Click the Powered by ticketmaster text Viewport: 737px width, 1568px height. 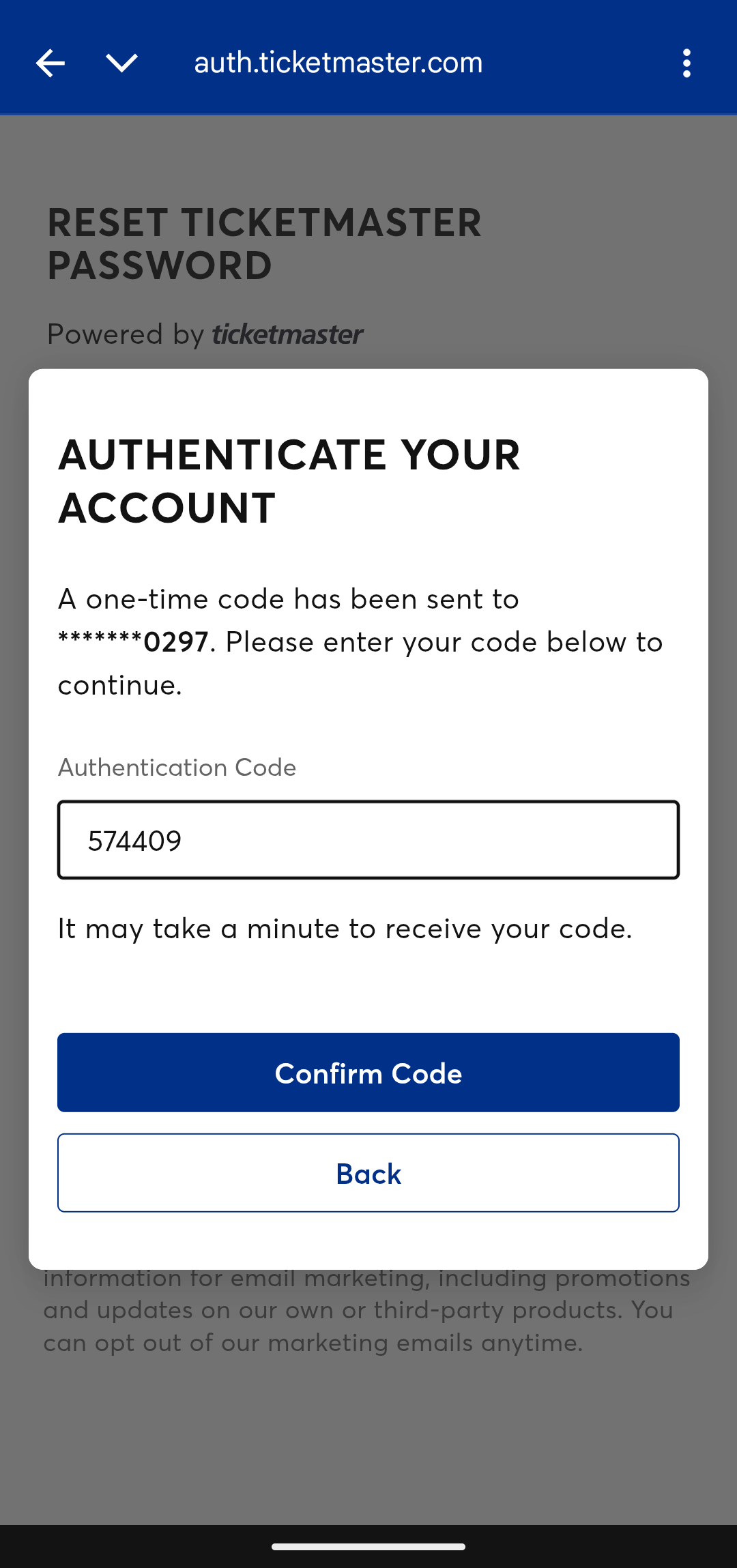pos(204,334)
